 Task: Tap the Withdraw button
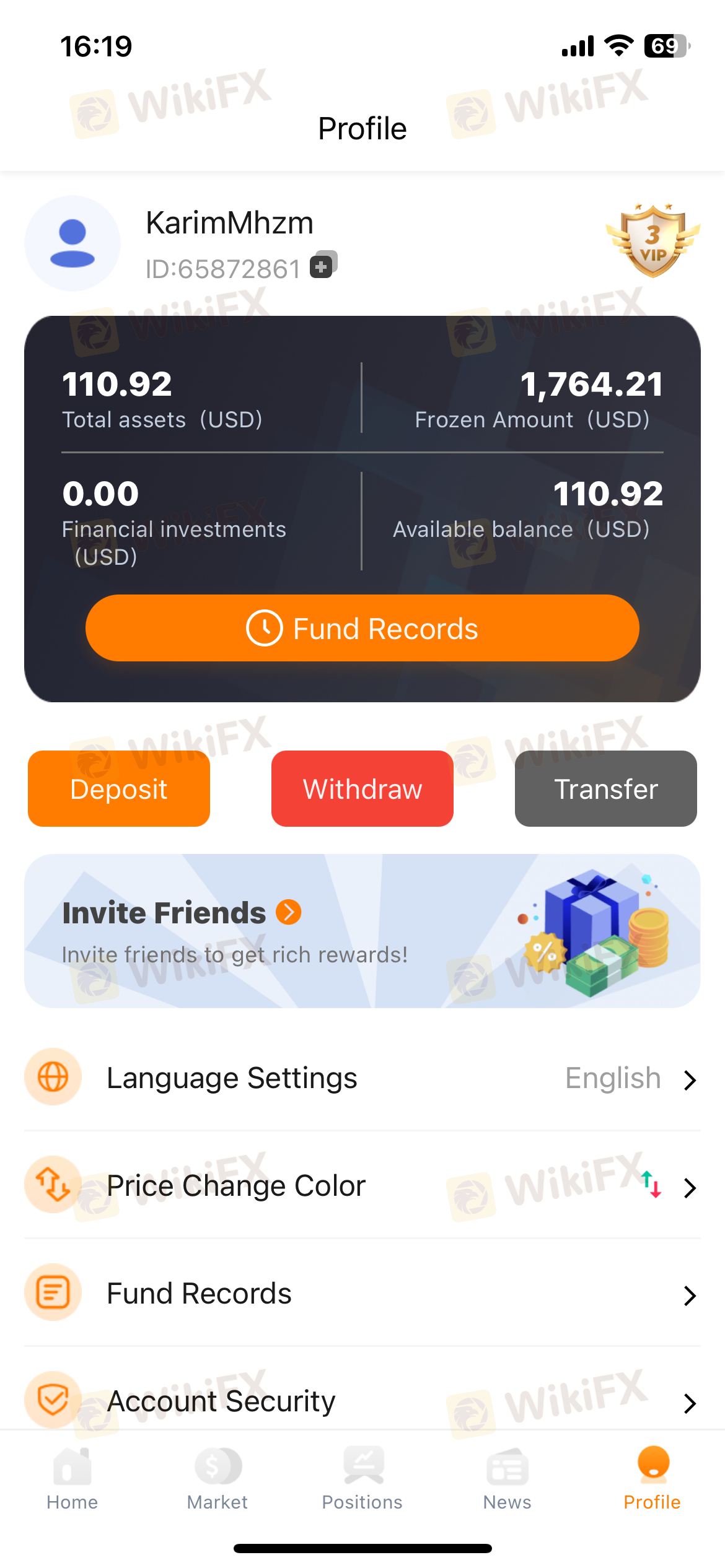click(x=362, y=789)
